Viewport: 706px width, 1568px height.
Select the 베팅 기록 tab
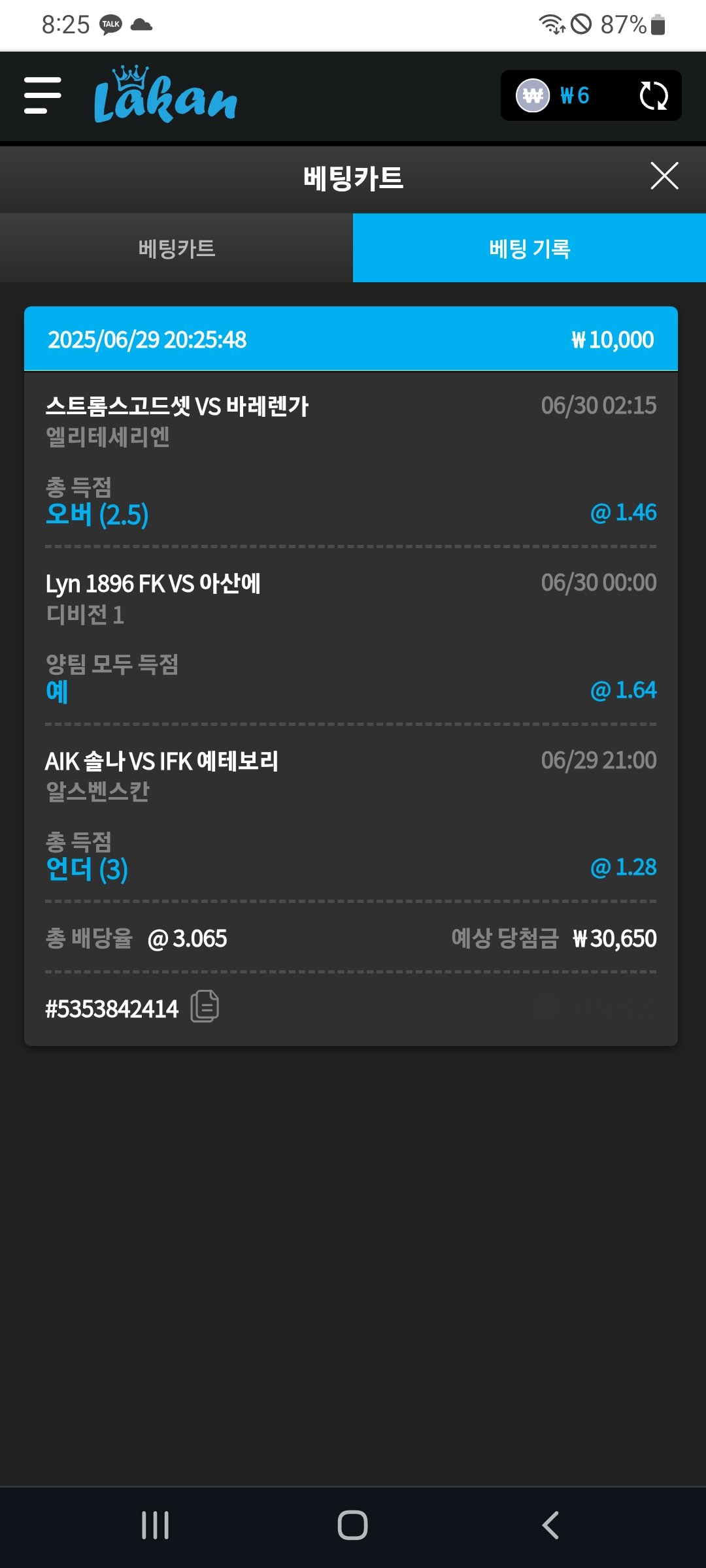[529, 248]
